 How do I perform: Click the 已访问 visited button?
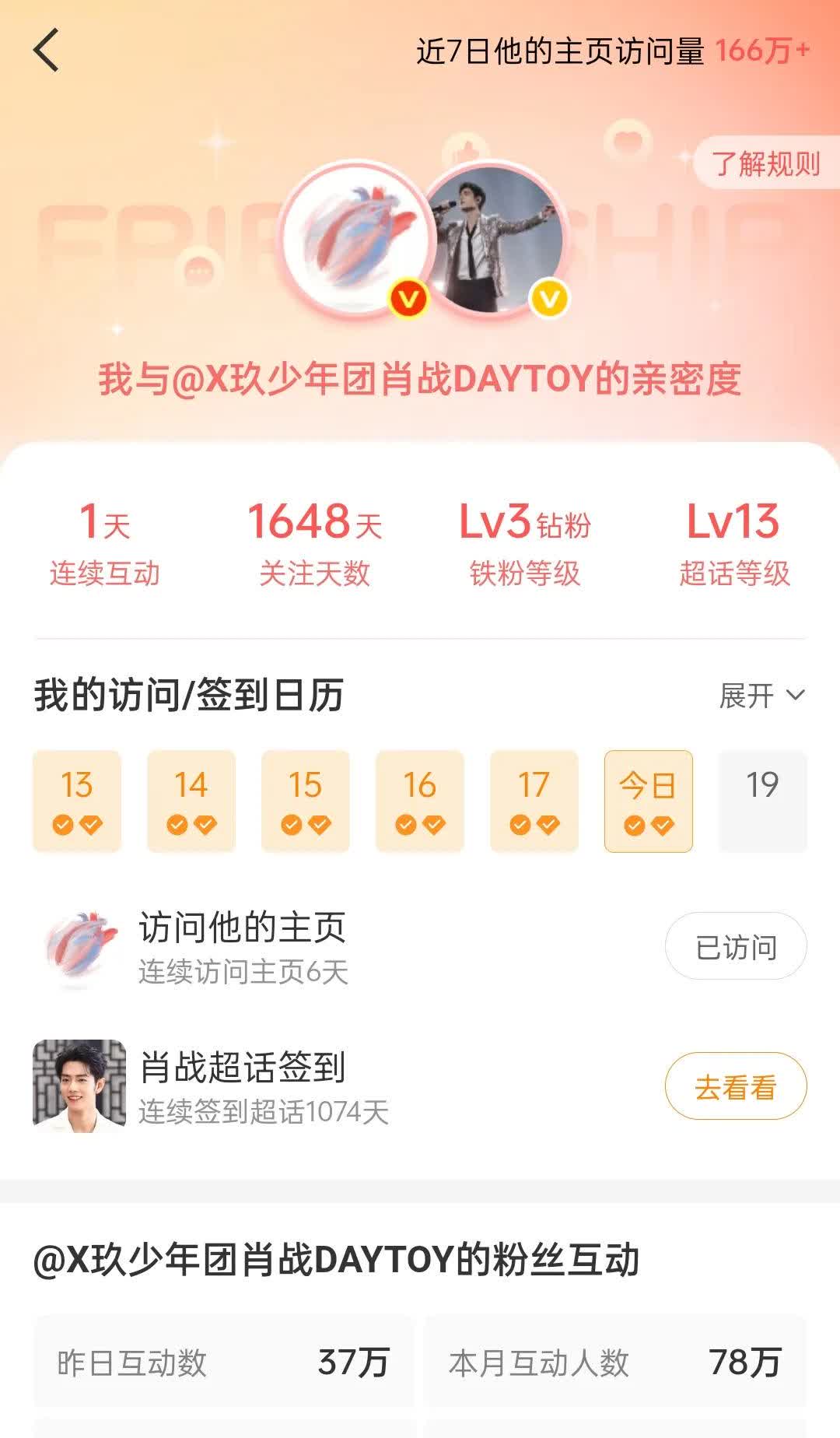click(734, 945)
